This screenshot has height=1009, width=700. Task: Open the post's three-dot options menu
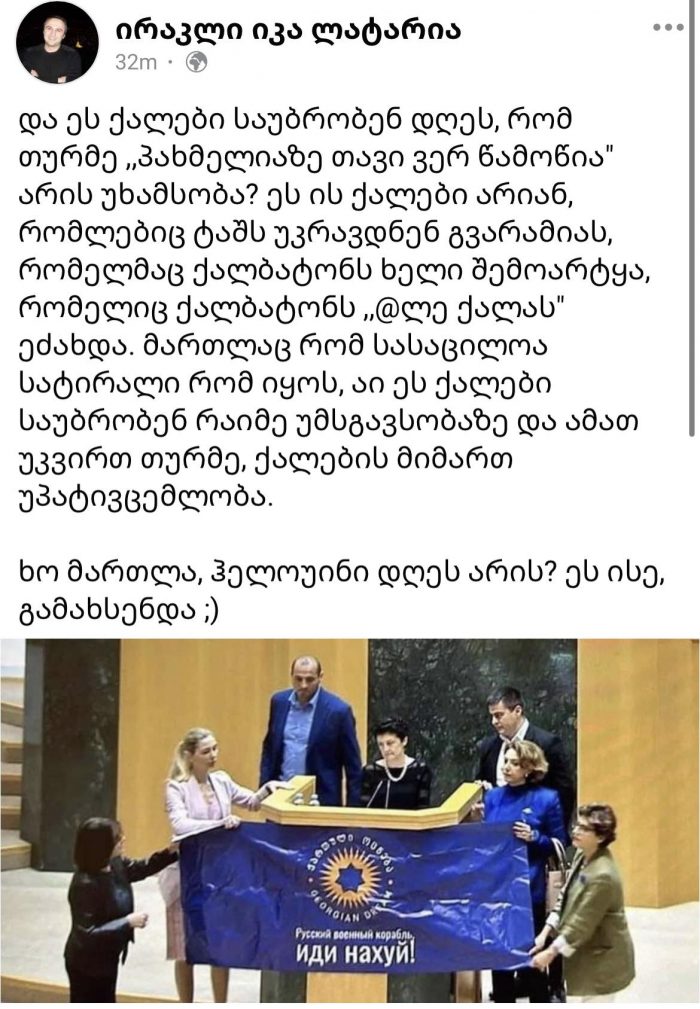pyautogui.click(x=667, y=26)
